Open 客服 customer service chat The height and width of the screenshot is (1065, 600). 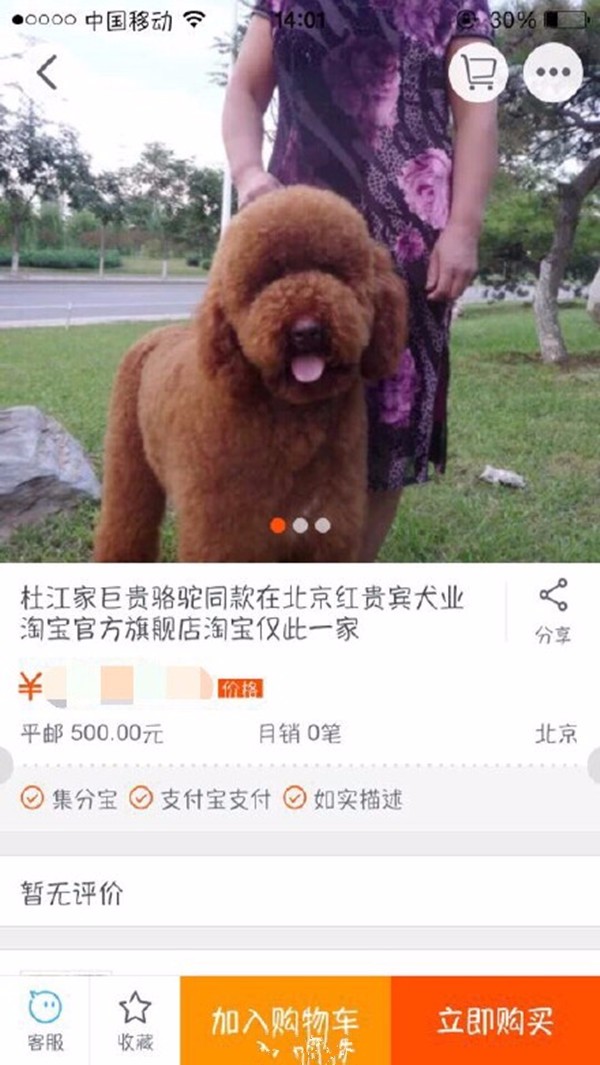(45, 1020)
